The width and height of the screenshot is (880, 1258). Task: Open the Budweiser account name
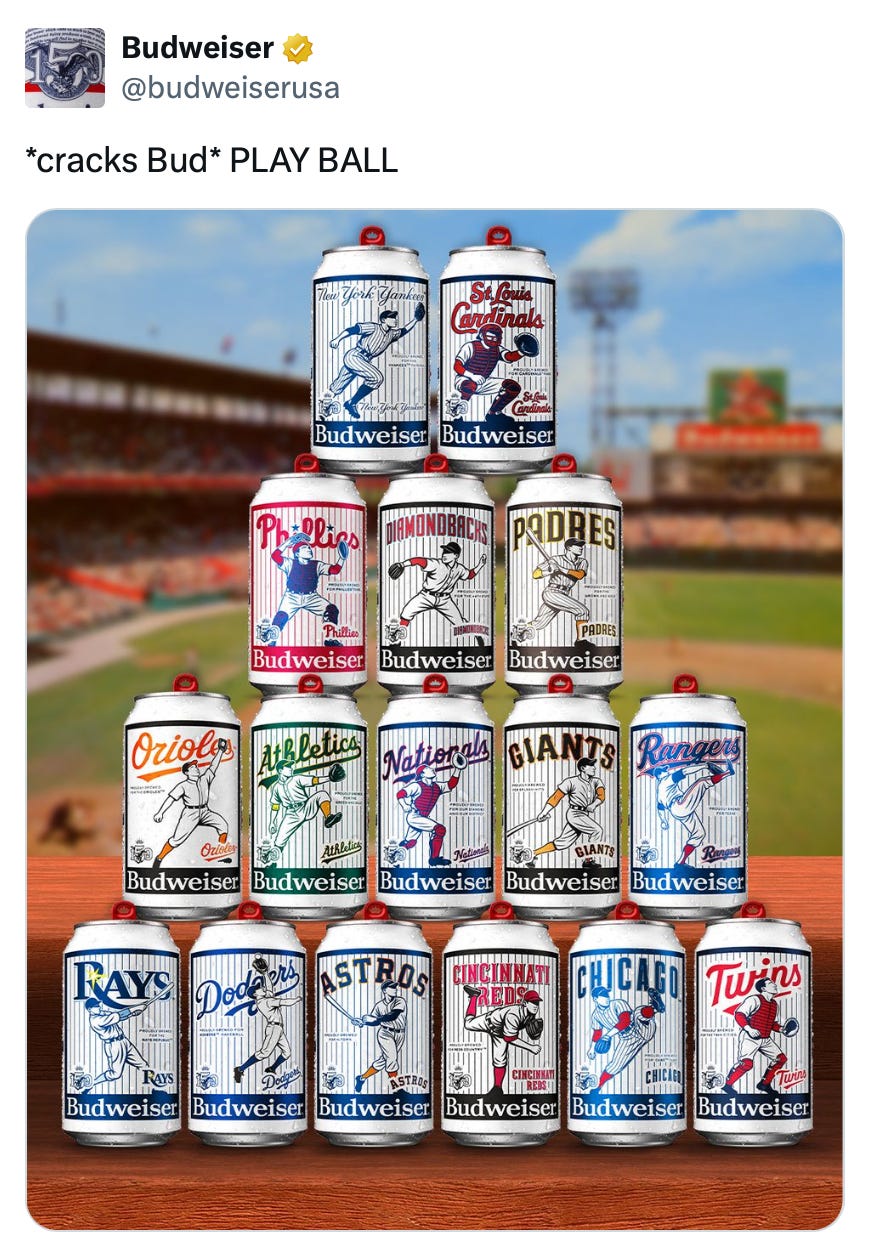pos(197,47)
